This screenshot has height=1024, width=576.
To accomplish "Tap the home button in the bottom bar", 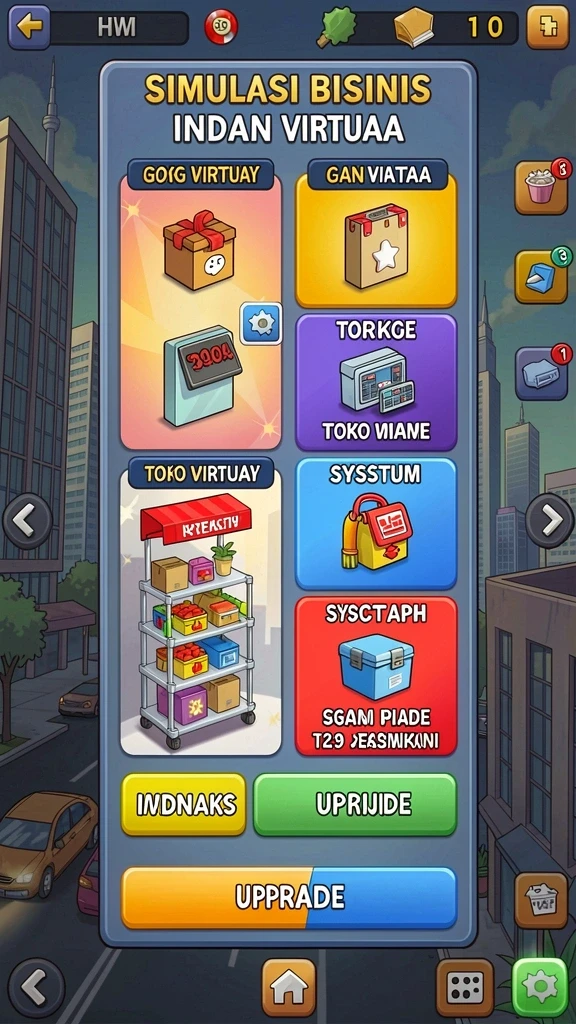I will pyautogui.click(x=289, y=987).
